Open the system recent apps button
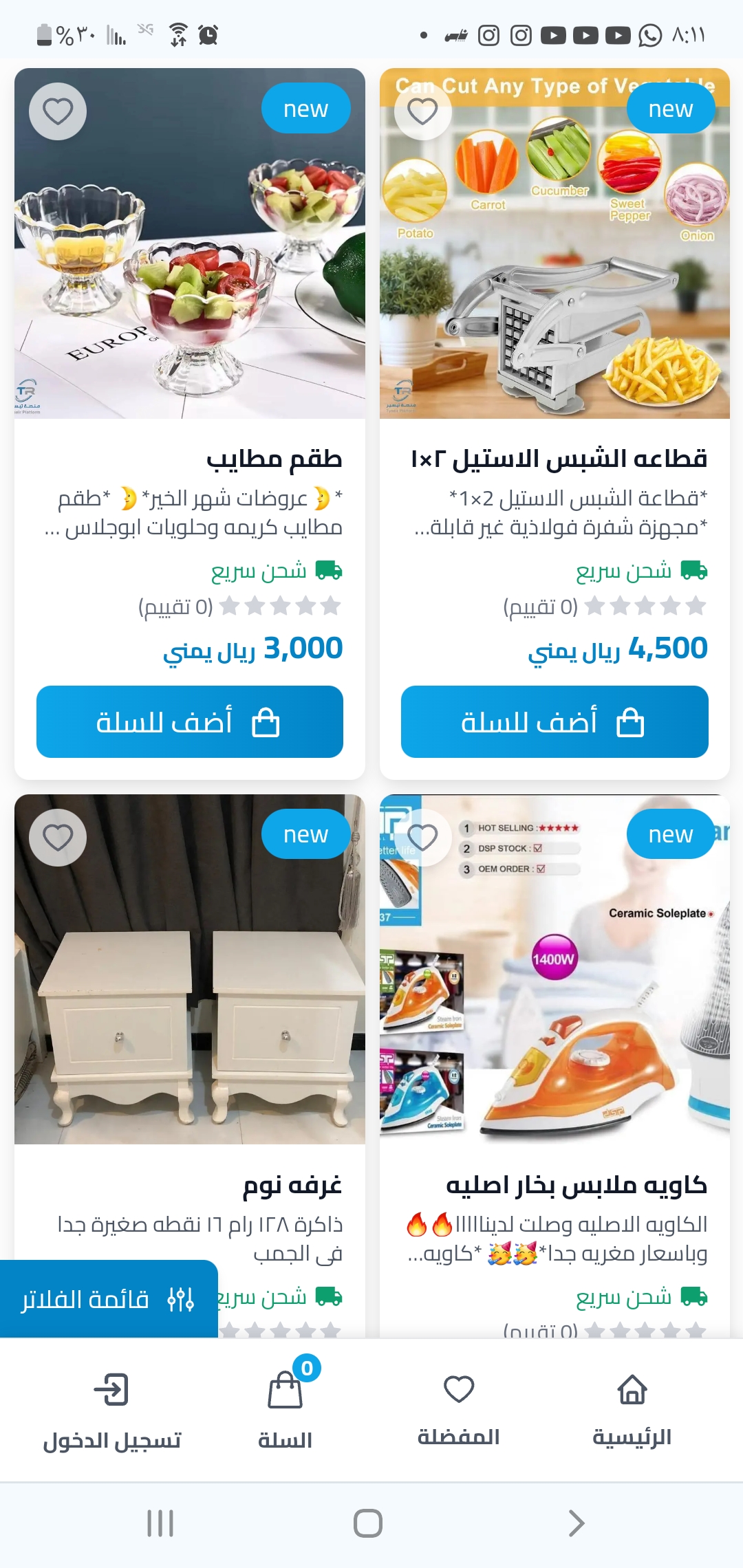This screenshot has height=1568, width=743. pos(160,1523)
